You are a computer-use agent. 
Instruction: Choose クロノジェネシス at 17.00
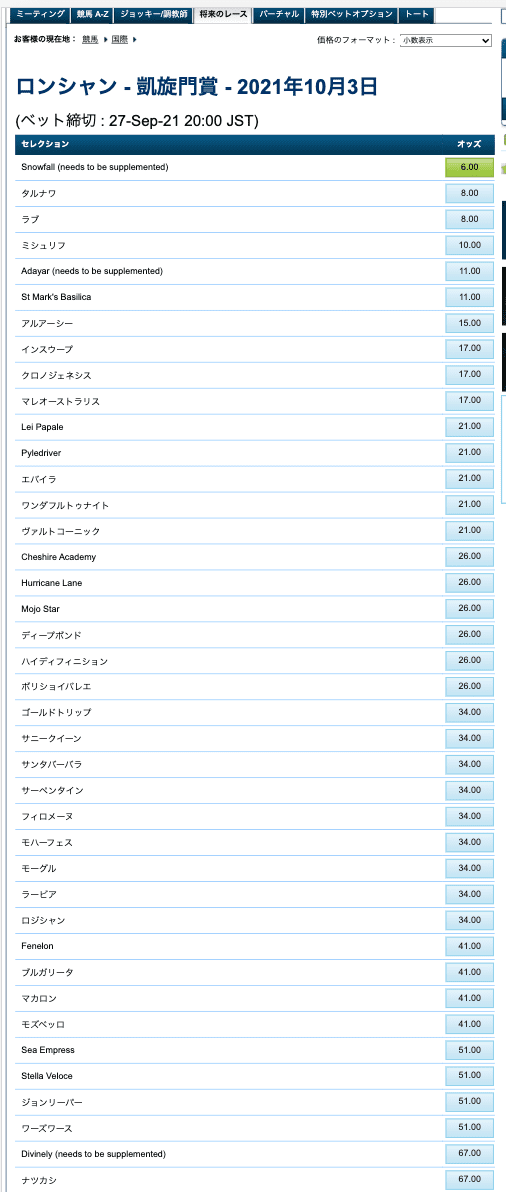click(x=470, y=374)
